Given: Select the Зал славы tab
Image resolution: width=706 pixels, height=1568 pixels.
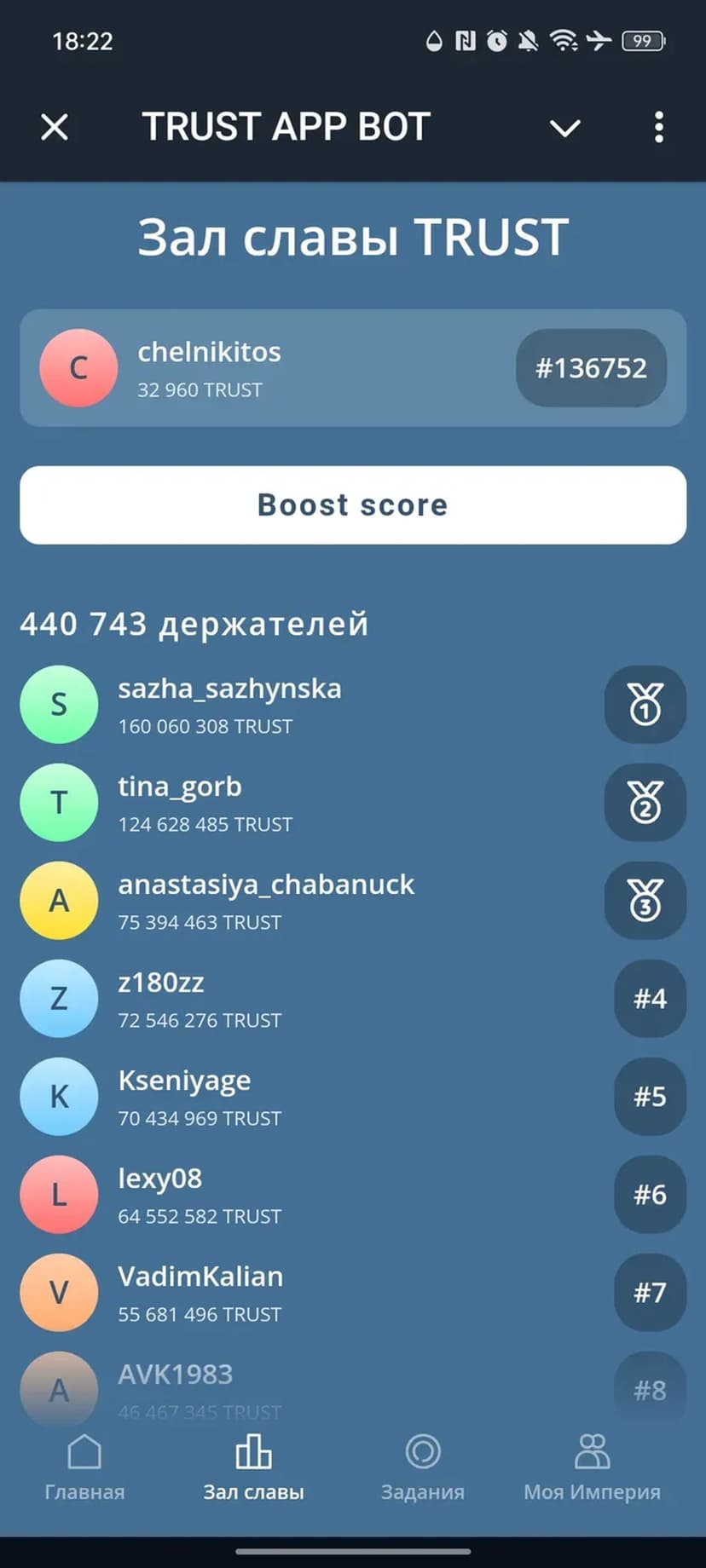Looking at the screenshot, I should coord(253,1467).
